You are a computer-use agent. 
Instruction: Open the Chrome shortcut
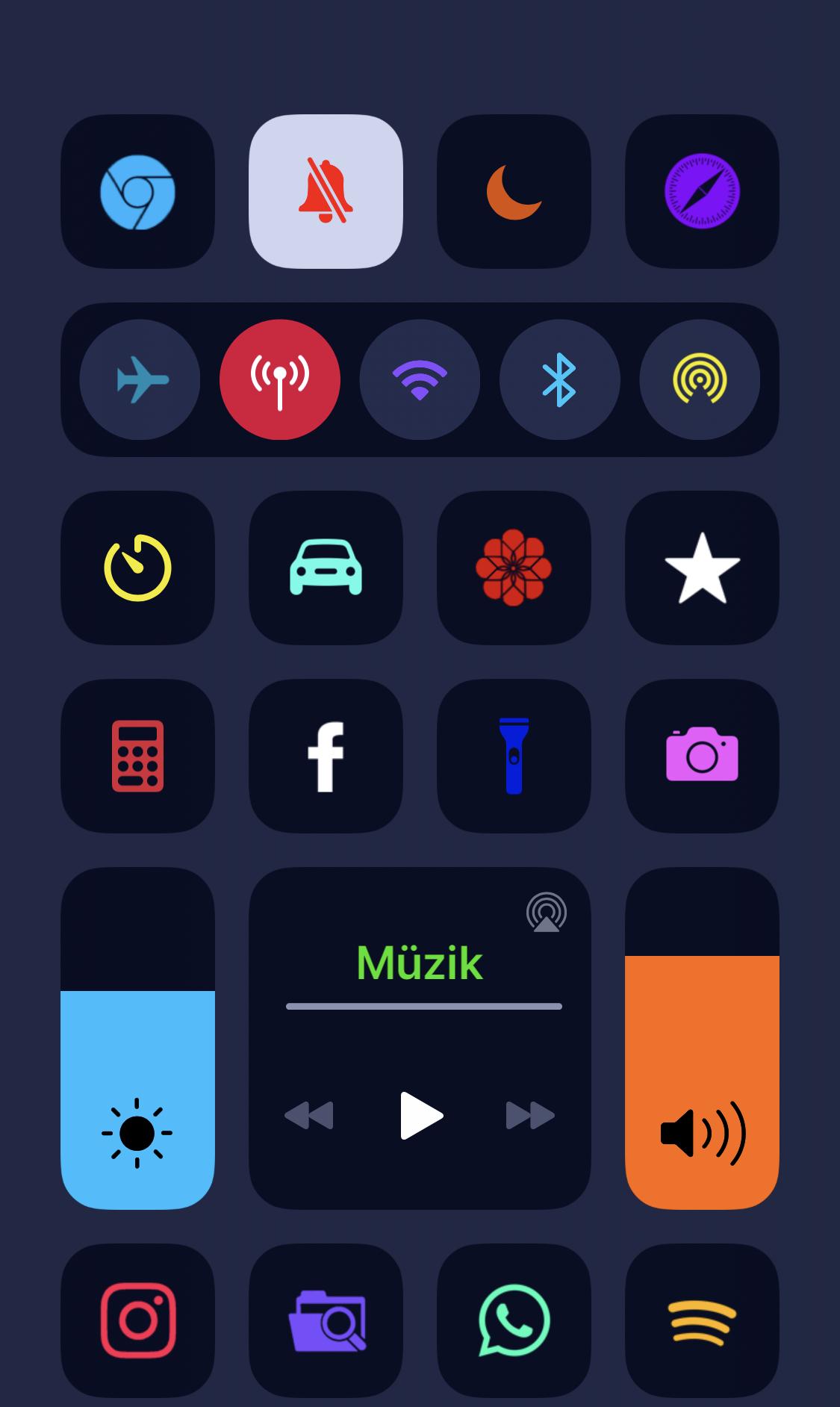click(x=137, y=192)
